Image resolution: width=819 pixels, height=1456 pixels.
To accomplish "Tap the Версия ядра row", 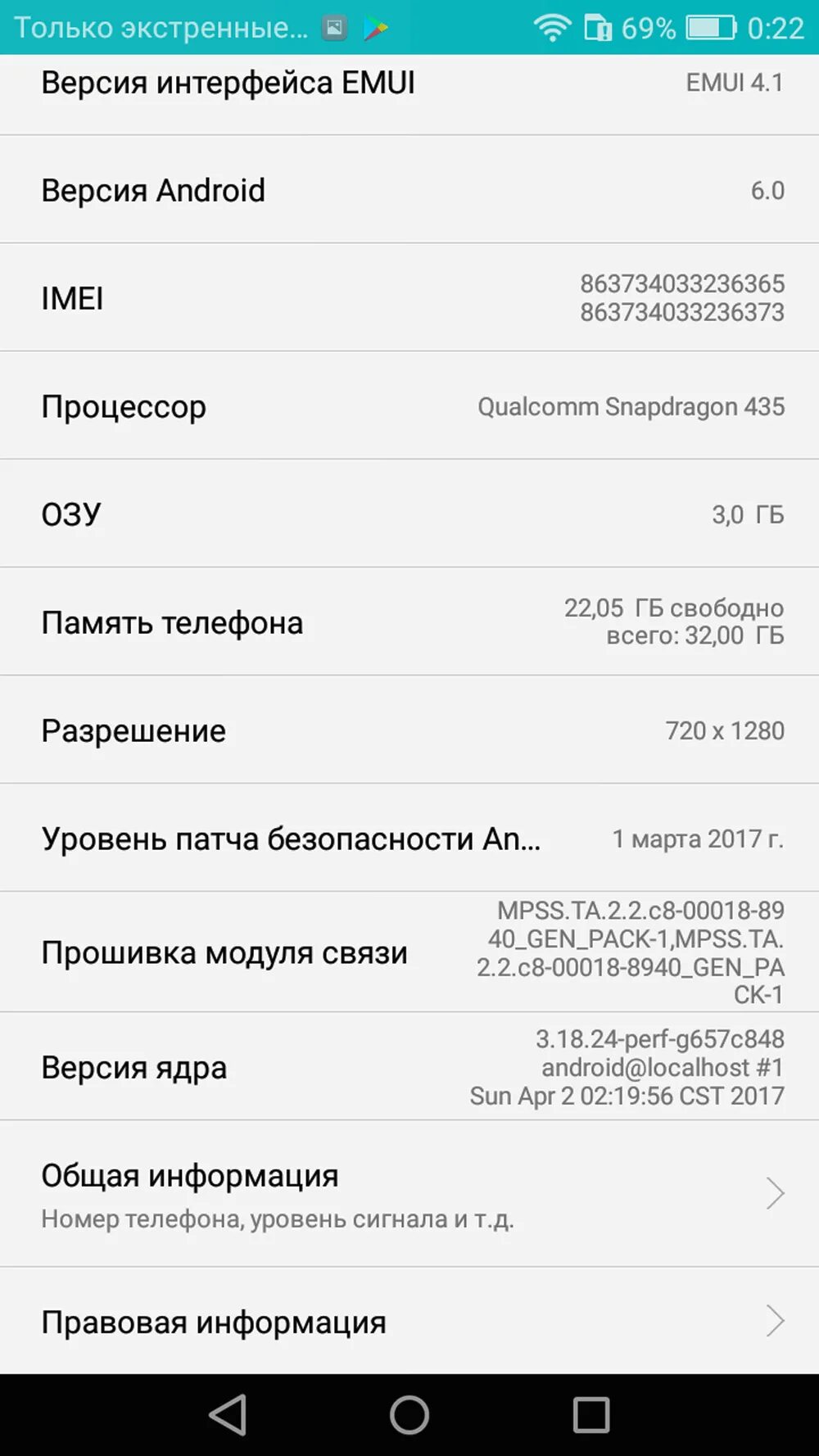I will click(409, 1067).
